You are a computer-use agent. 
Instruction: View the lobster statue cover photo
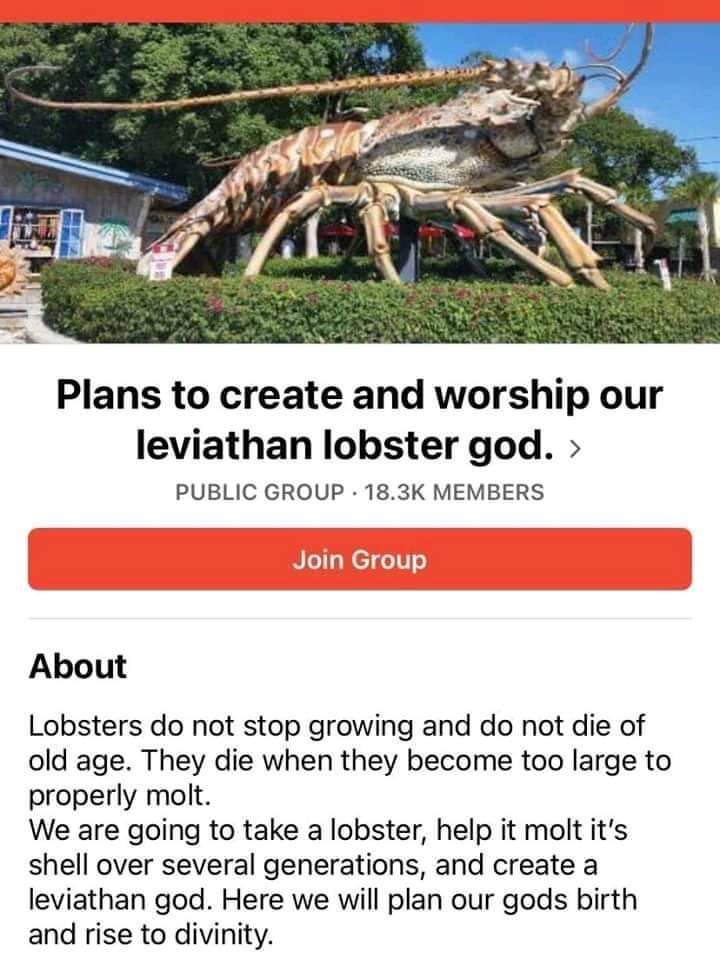pyautogui.click(x=360, y=182)
